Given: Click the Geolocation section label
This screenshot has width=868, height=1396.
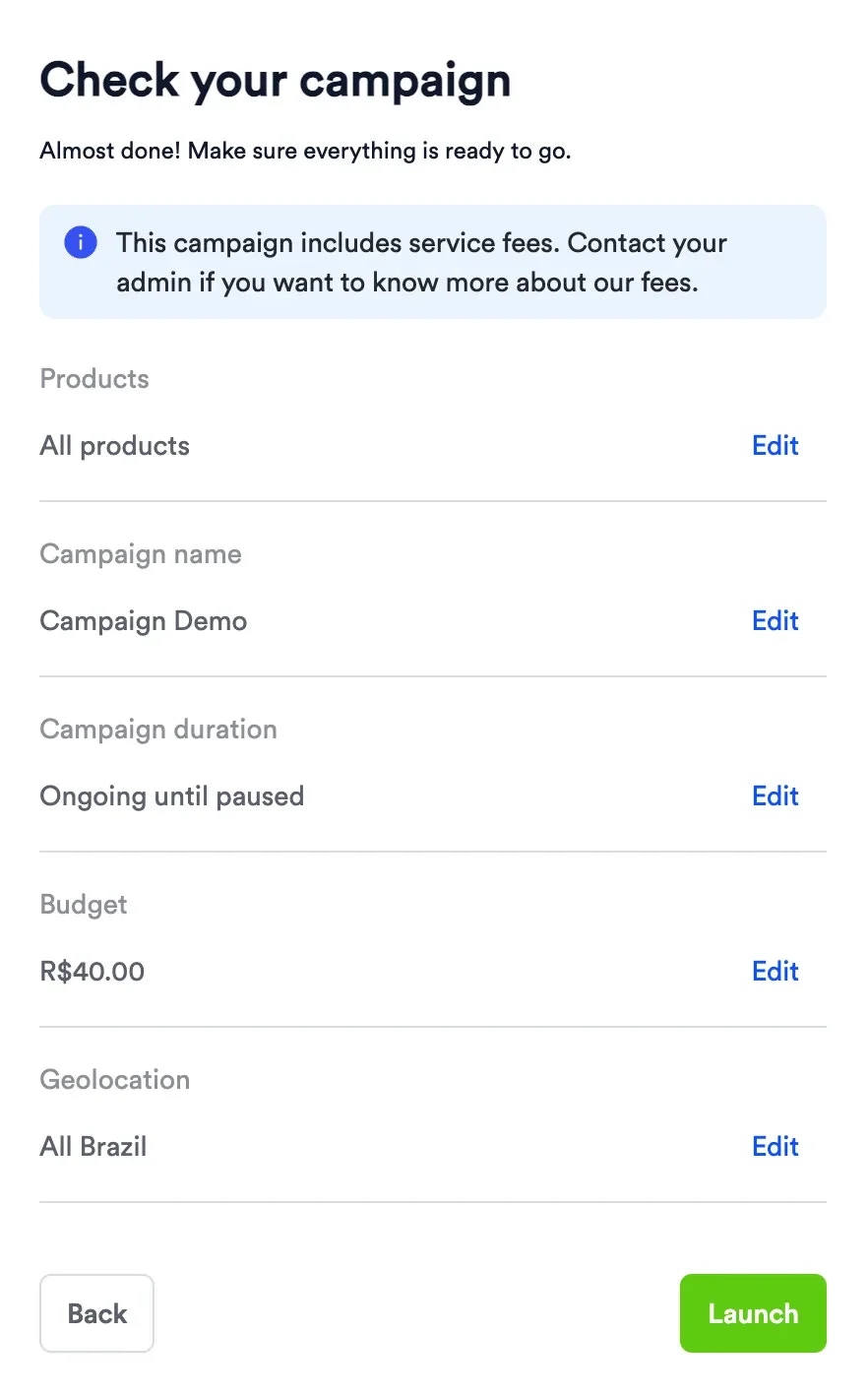Looking at the screenshot, I should coord(114,1079).
